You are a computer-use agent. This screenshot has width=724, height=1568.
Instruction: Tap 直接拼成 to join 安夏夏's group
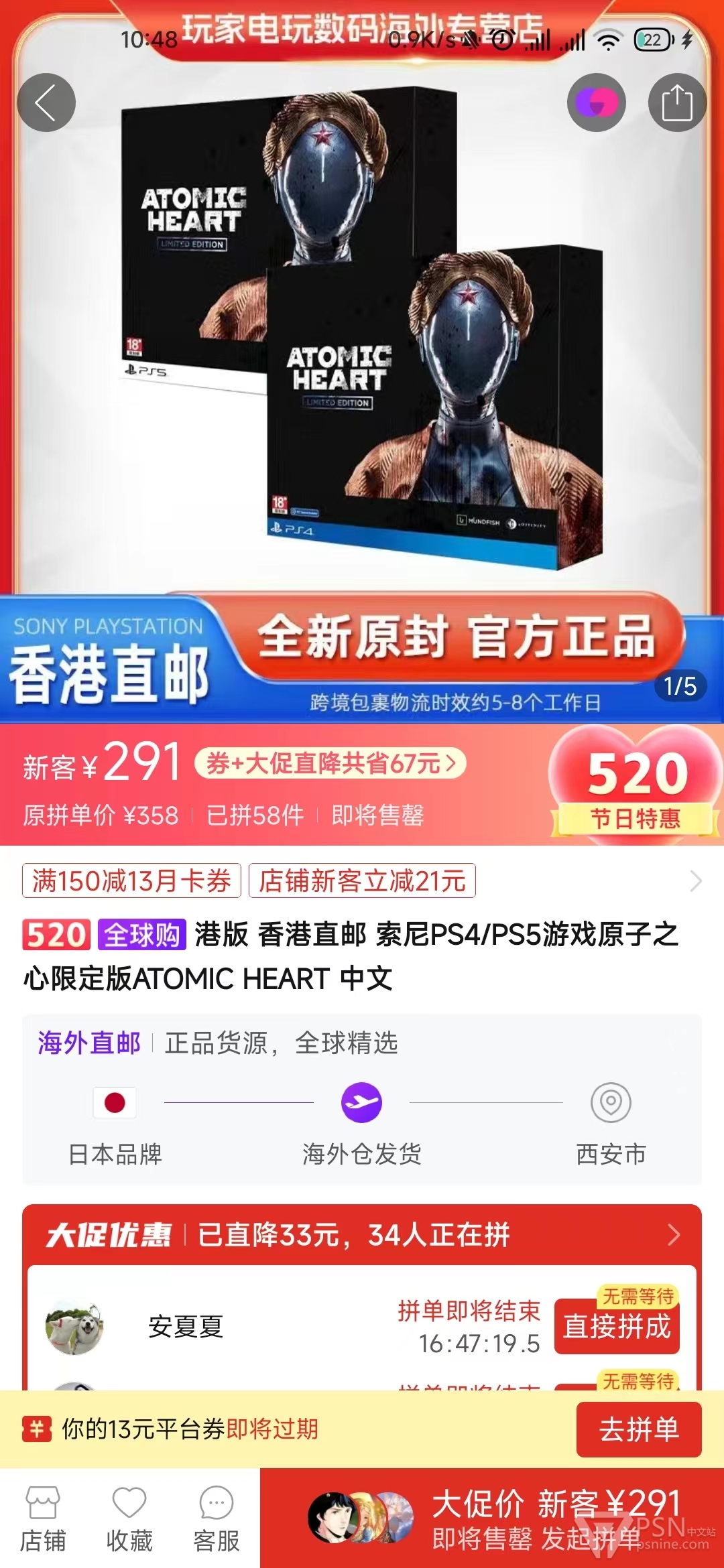pyautogui.click(x=617, y=1325)
